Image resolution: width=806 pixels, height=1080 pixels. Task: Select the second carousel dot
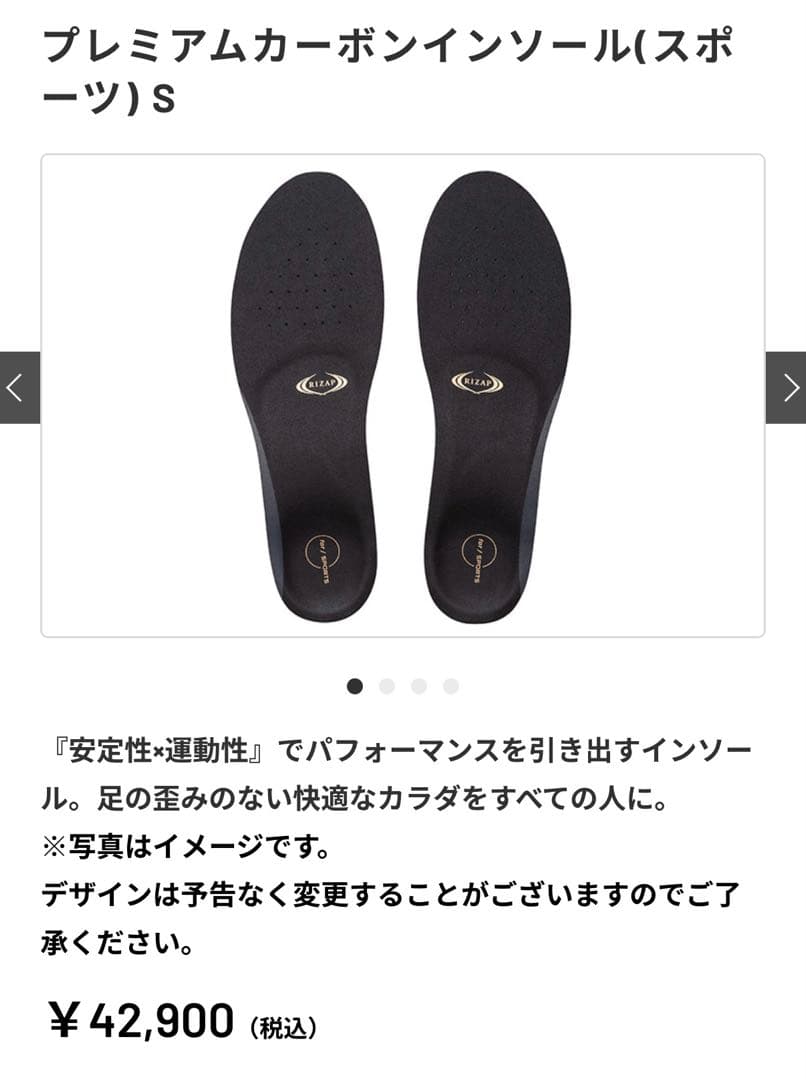(387, 687)
